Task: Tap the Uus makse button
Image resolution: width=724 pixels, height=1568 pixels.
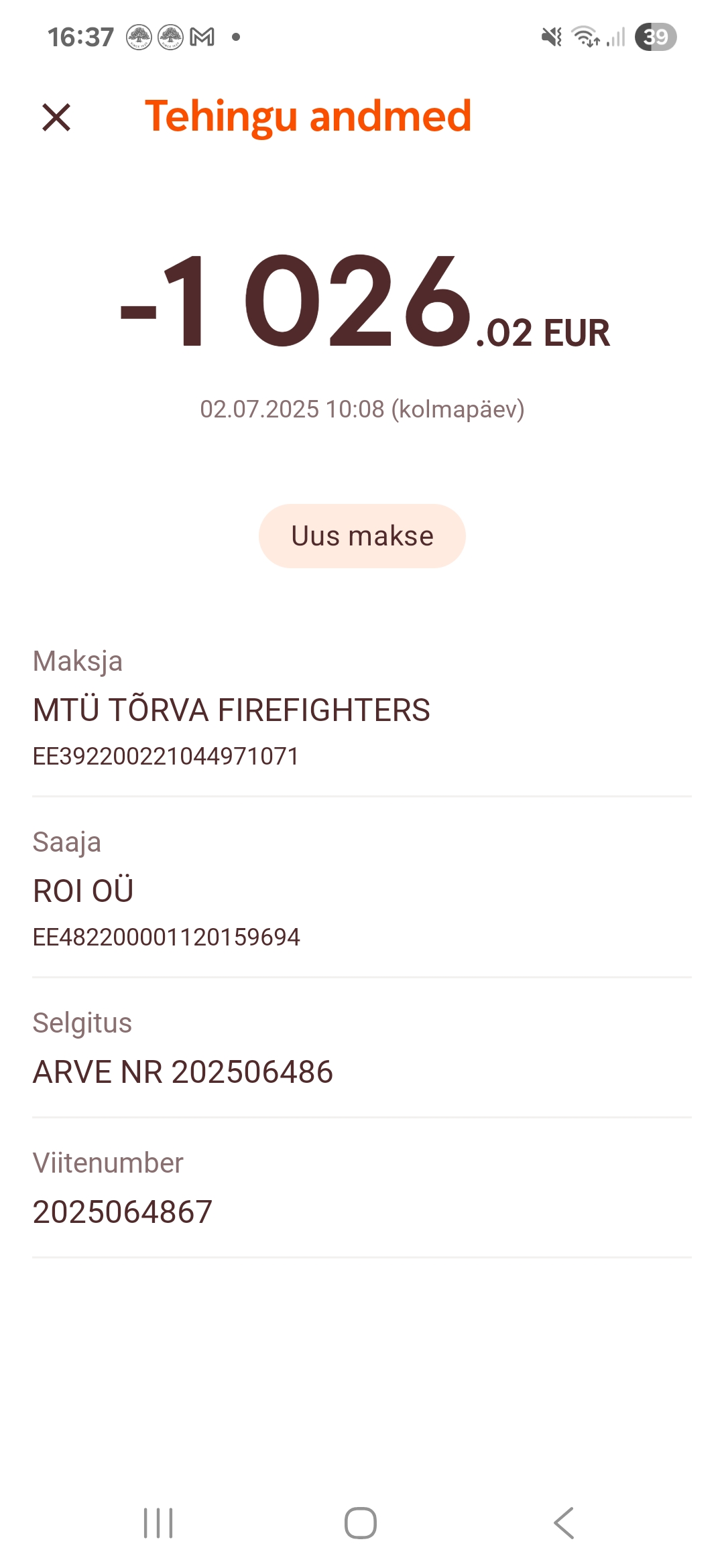Action: 362,536
